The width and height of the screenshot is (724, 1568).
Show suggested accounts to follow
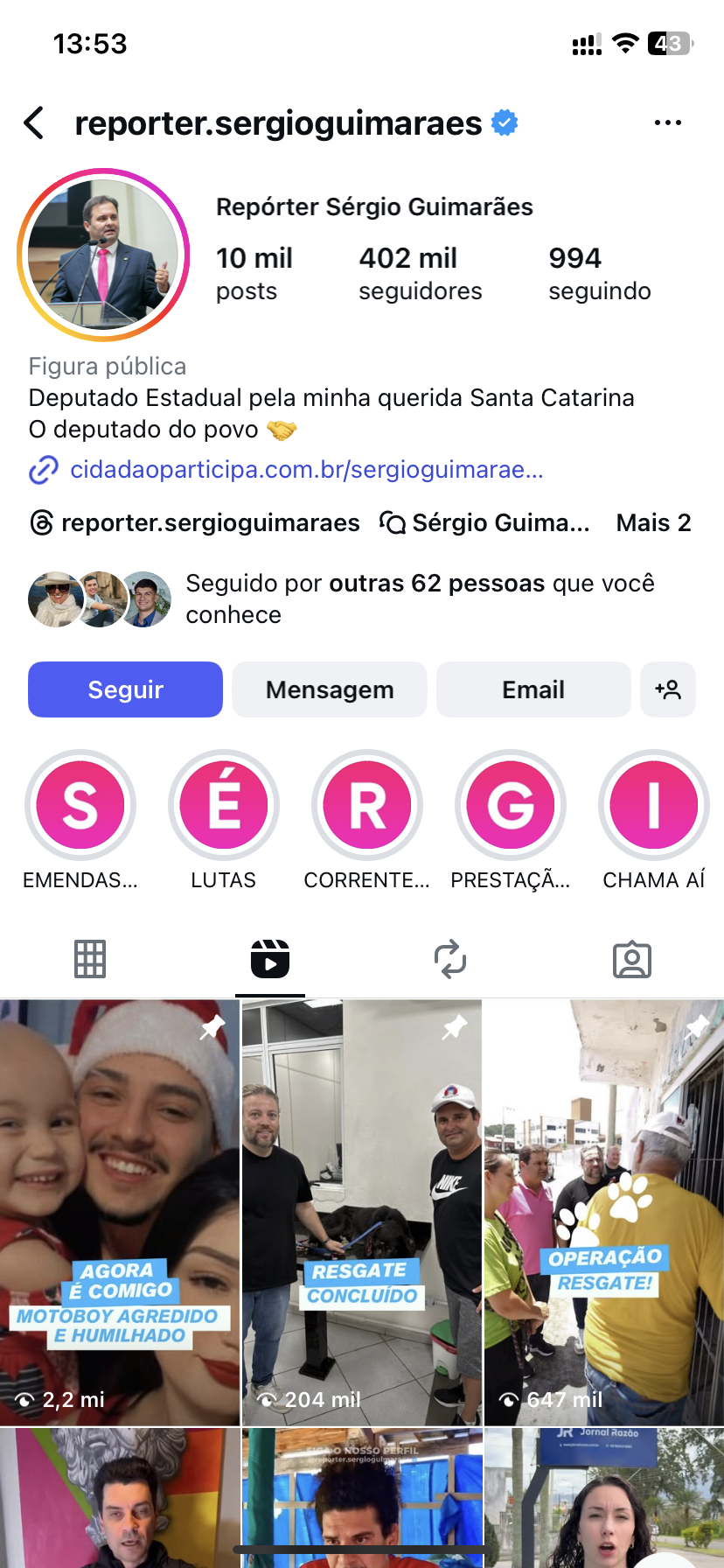(668, 689)
